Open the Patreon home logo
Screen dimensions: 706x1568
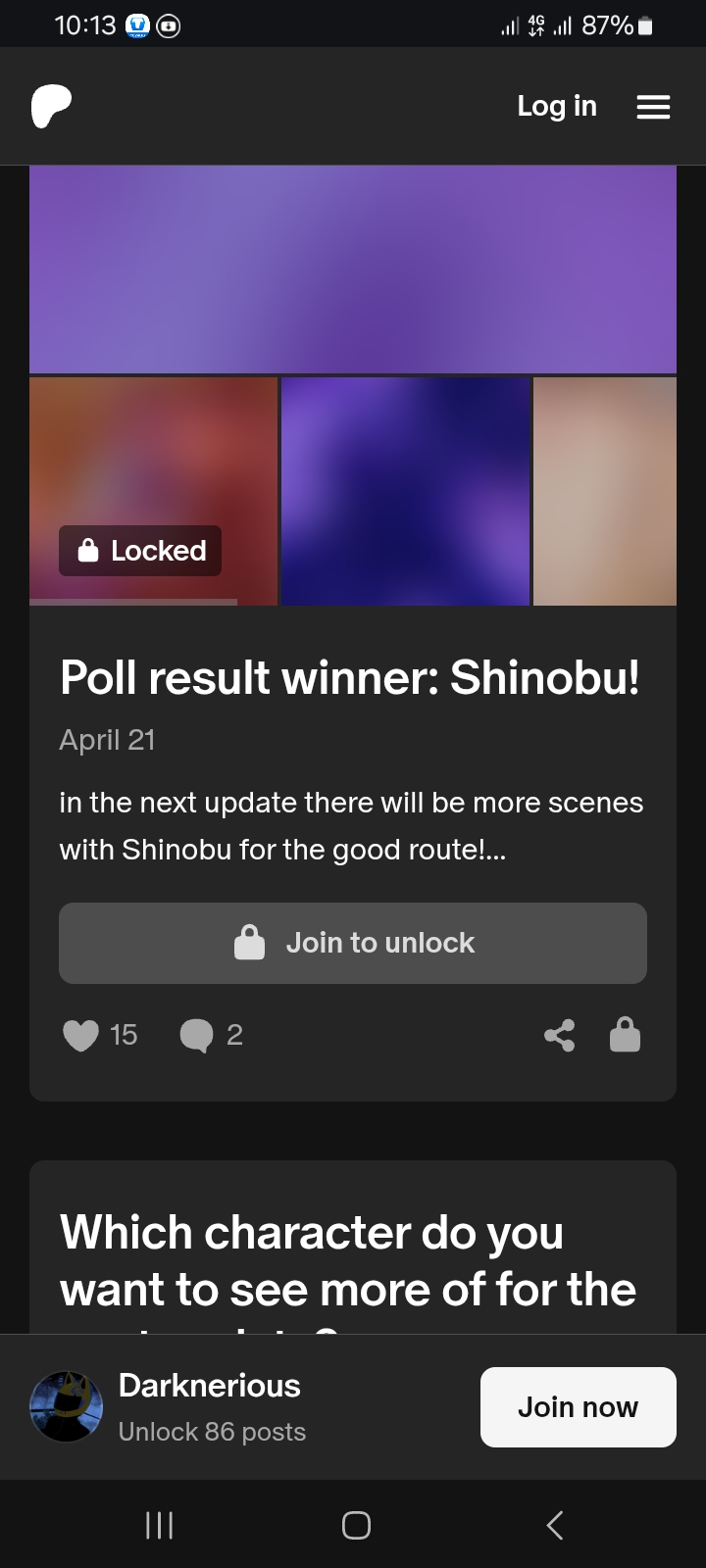[51, 106]
